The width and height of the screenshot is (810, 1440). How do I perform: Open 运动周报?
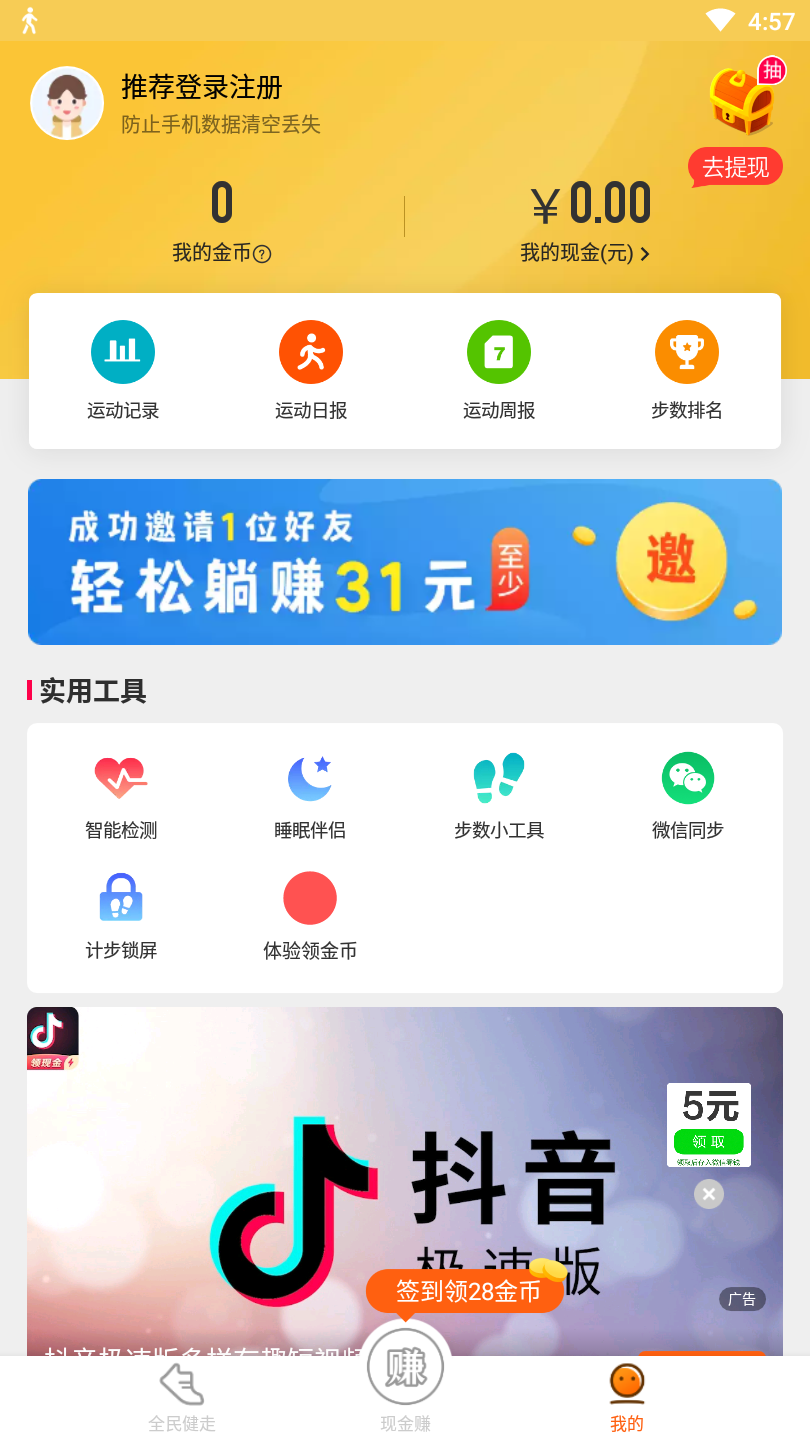499,370
